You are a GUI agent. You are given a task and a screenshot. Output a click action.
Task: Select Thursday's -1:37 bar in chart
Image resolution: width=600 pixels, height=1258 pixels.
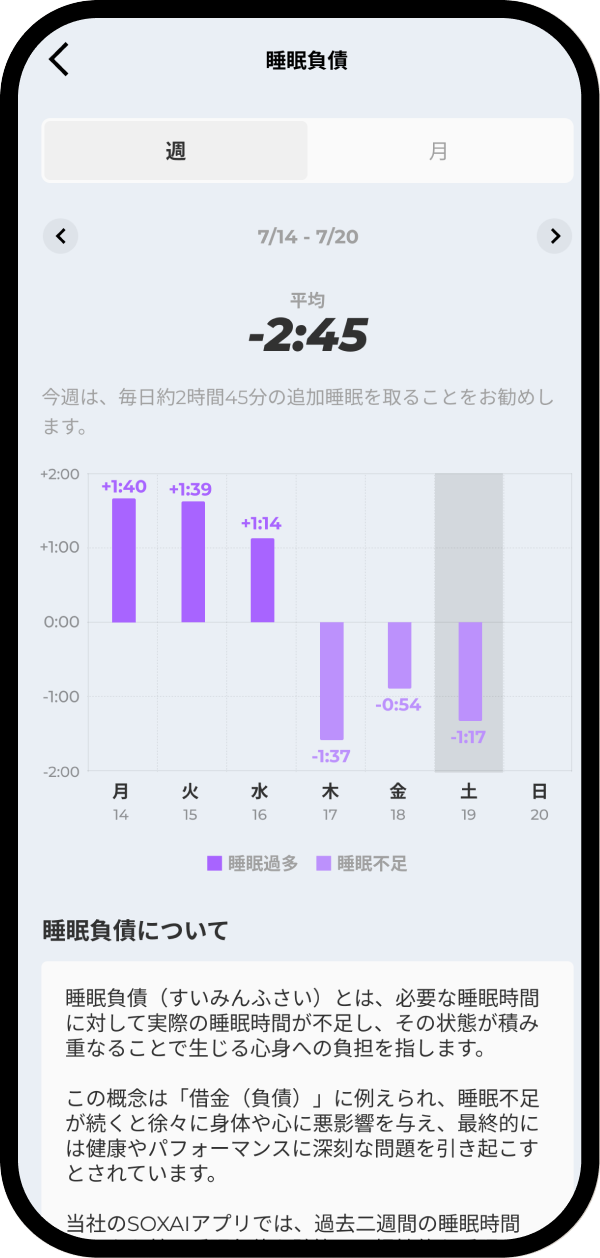(x=331, y=680)
